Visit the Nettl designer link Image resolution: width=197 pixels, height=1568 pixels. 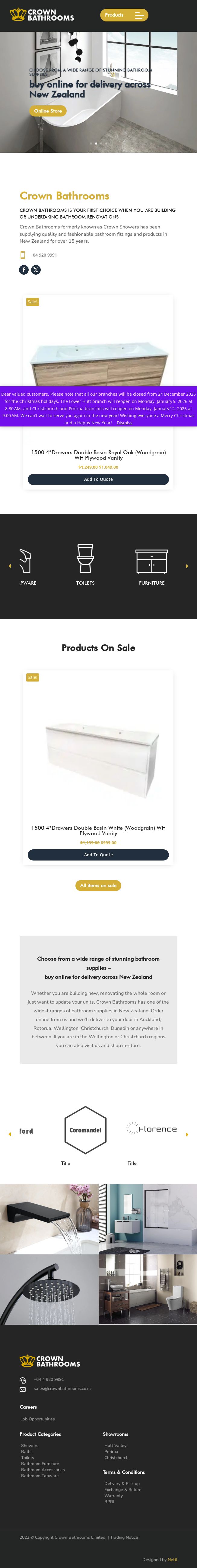tap(173, 1560)
